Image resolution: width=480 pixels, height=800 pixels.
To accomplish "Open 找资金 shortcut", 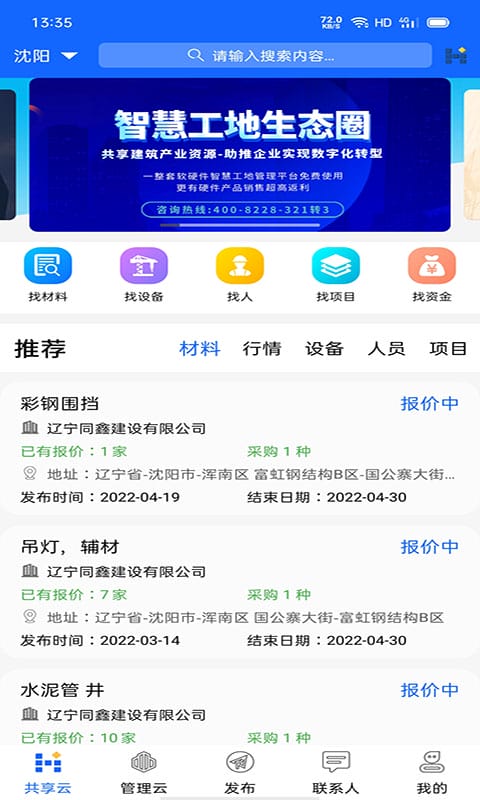I will click(432, 274).
